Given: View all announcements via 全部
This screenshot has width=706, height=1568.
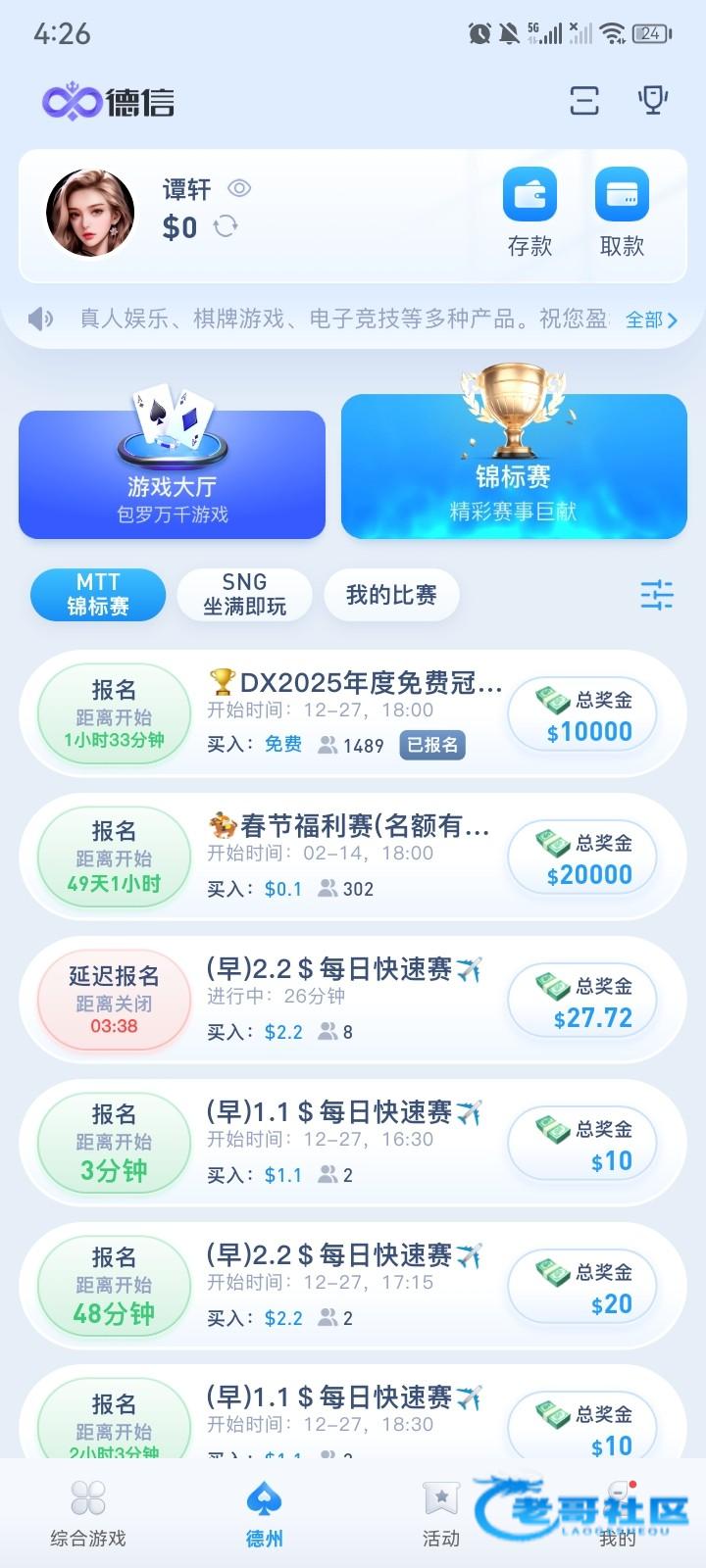Looking at the screenshot, I should 651,319.
